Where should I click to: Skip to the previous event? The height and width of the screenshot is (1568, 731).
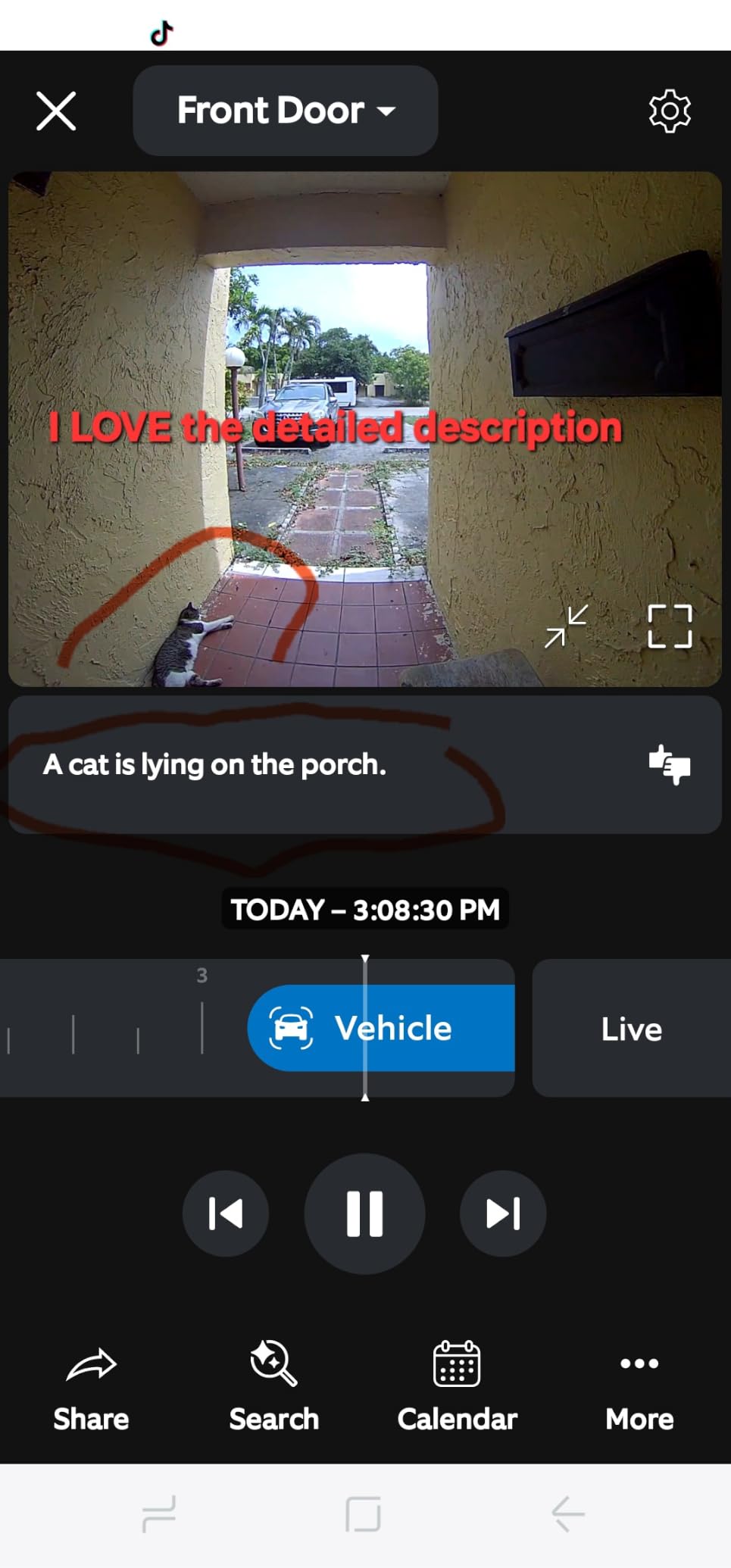[x=226, y=1213]
